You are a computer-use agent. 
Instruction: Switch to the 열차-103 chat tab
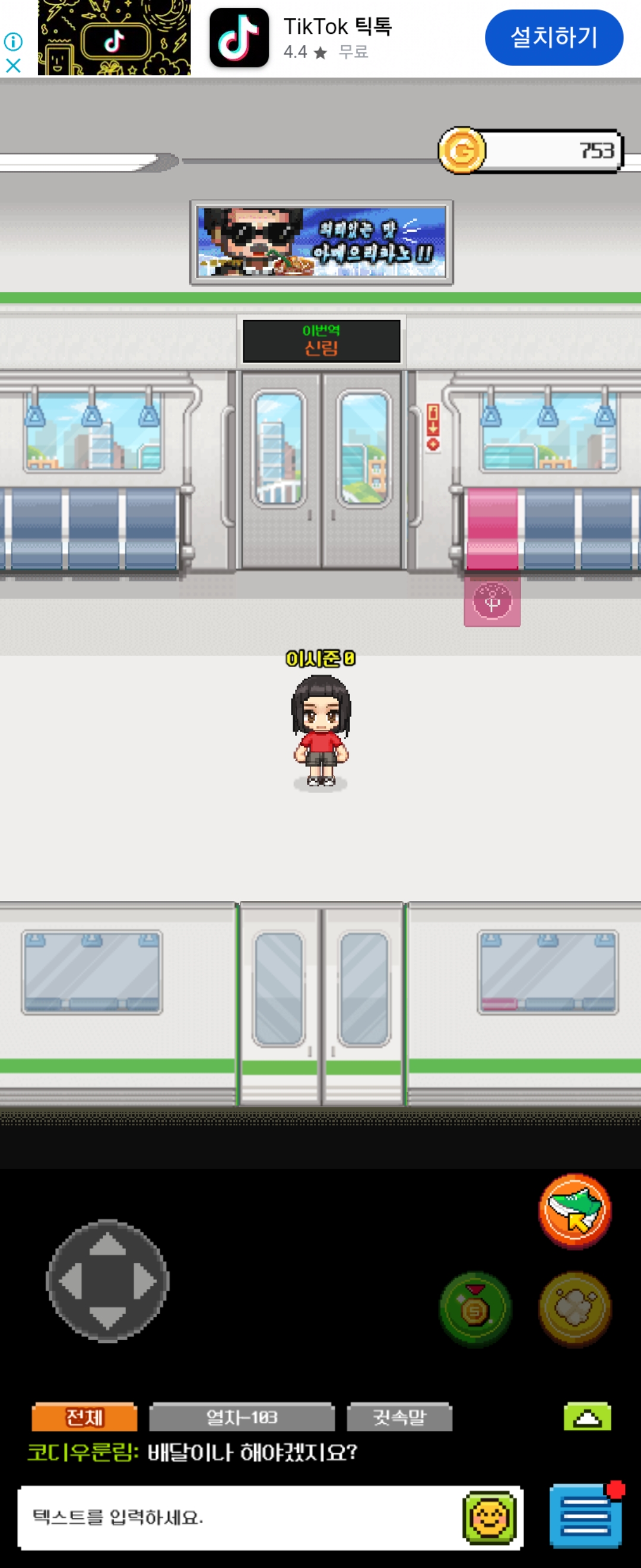point(242,1418)
